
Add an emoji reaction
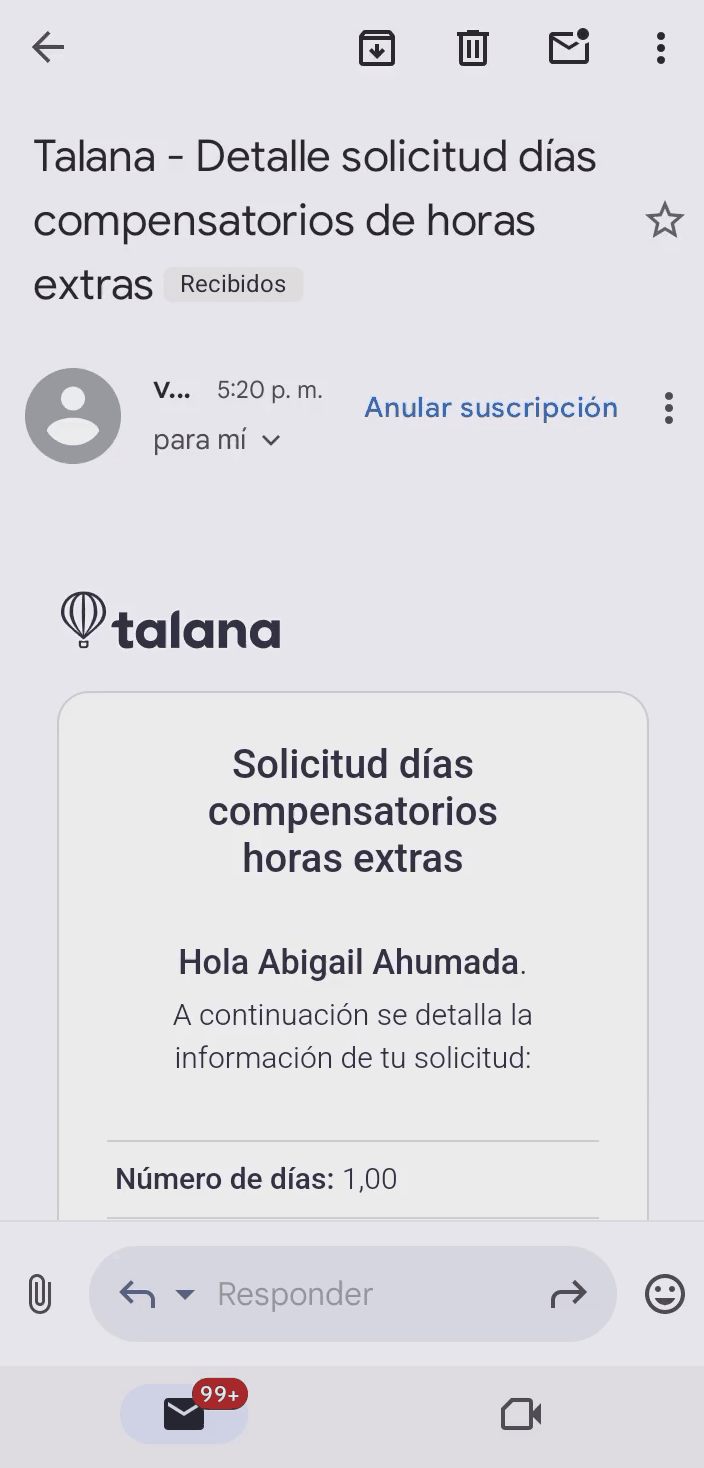[665, 1294]
